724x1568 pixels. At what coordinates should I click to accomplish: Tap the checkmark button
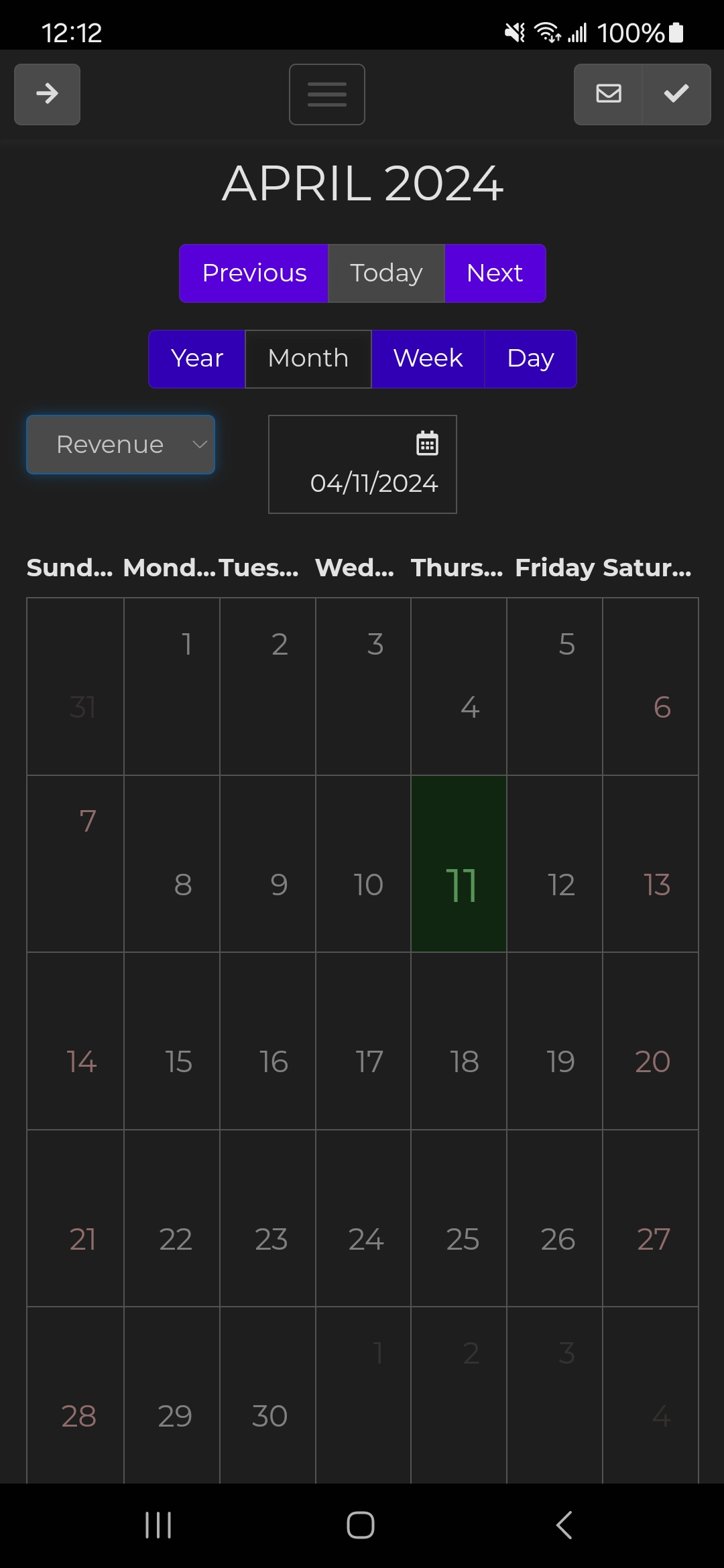point(676,94)
